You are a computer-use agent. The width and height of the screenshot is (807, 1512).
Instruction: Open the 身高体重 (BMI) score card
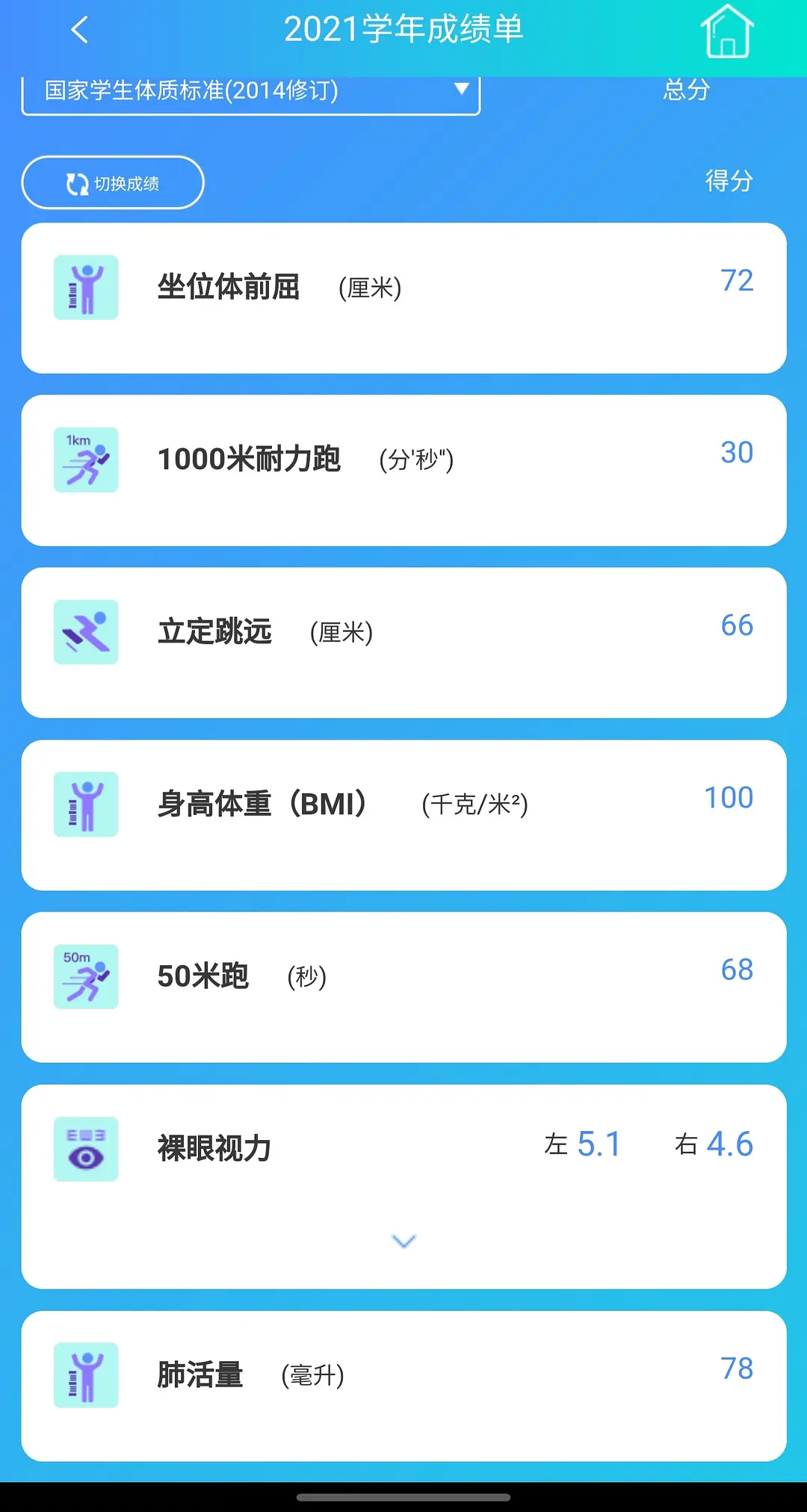click(403, 815)
